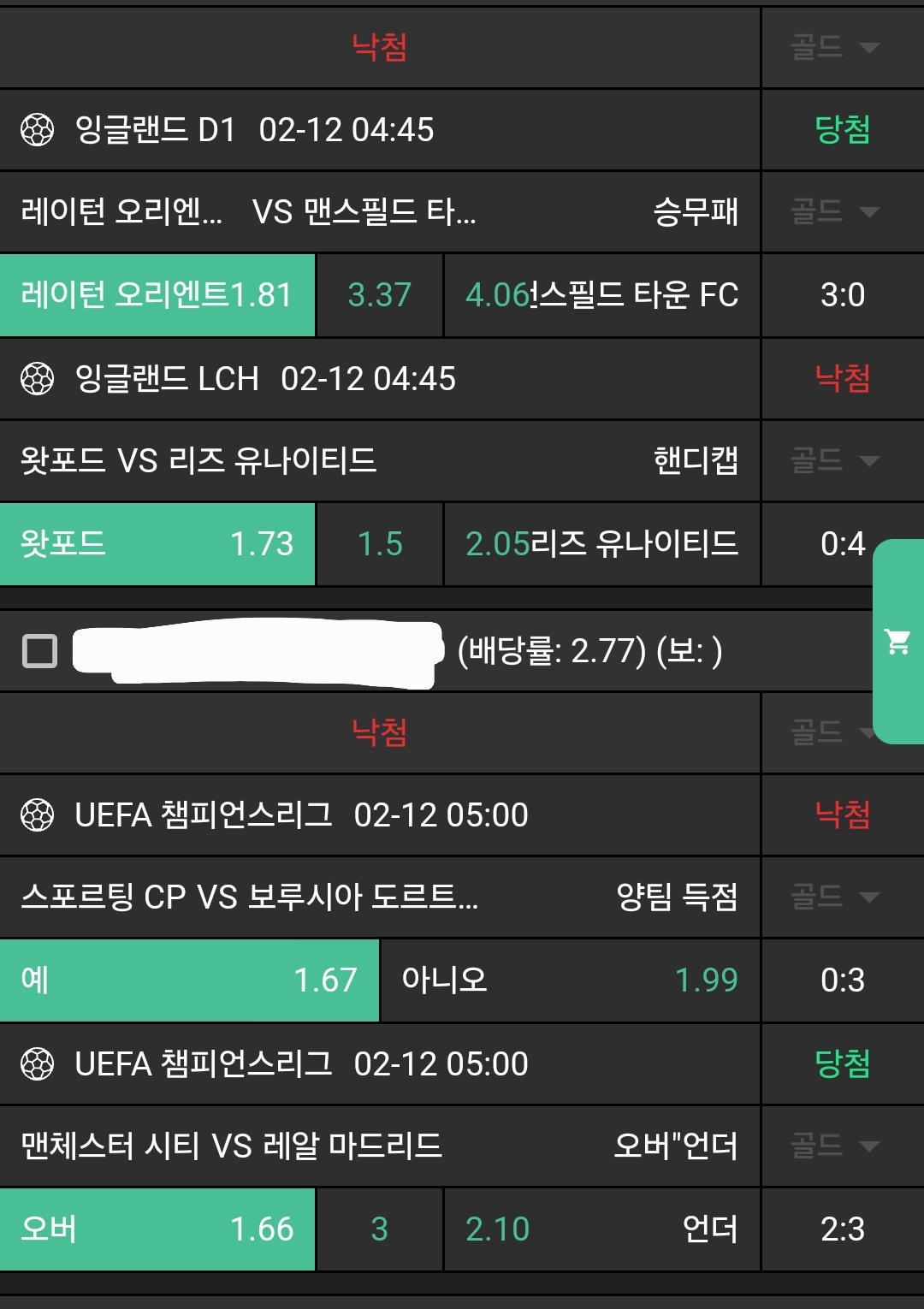The width and height of the screenshot is (924, 1309).
Task: Open the 골드 dropdown beside 오버"언더
Action: click(835, 1146)
